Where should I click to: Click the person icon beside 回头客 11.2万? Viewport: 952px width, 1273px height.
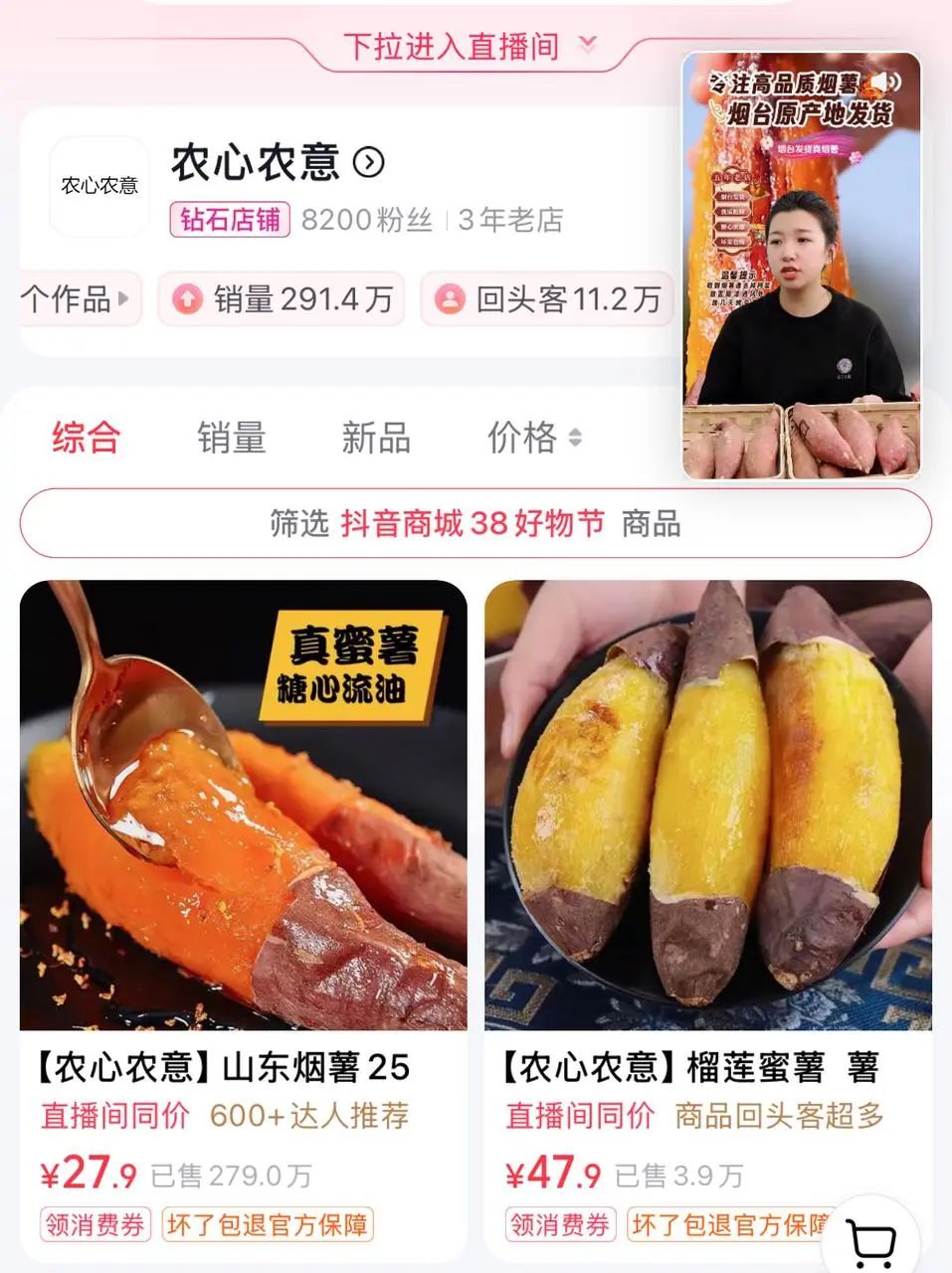point(450,299)
